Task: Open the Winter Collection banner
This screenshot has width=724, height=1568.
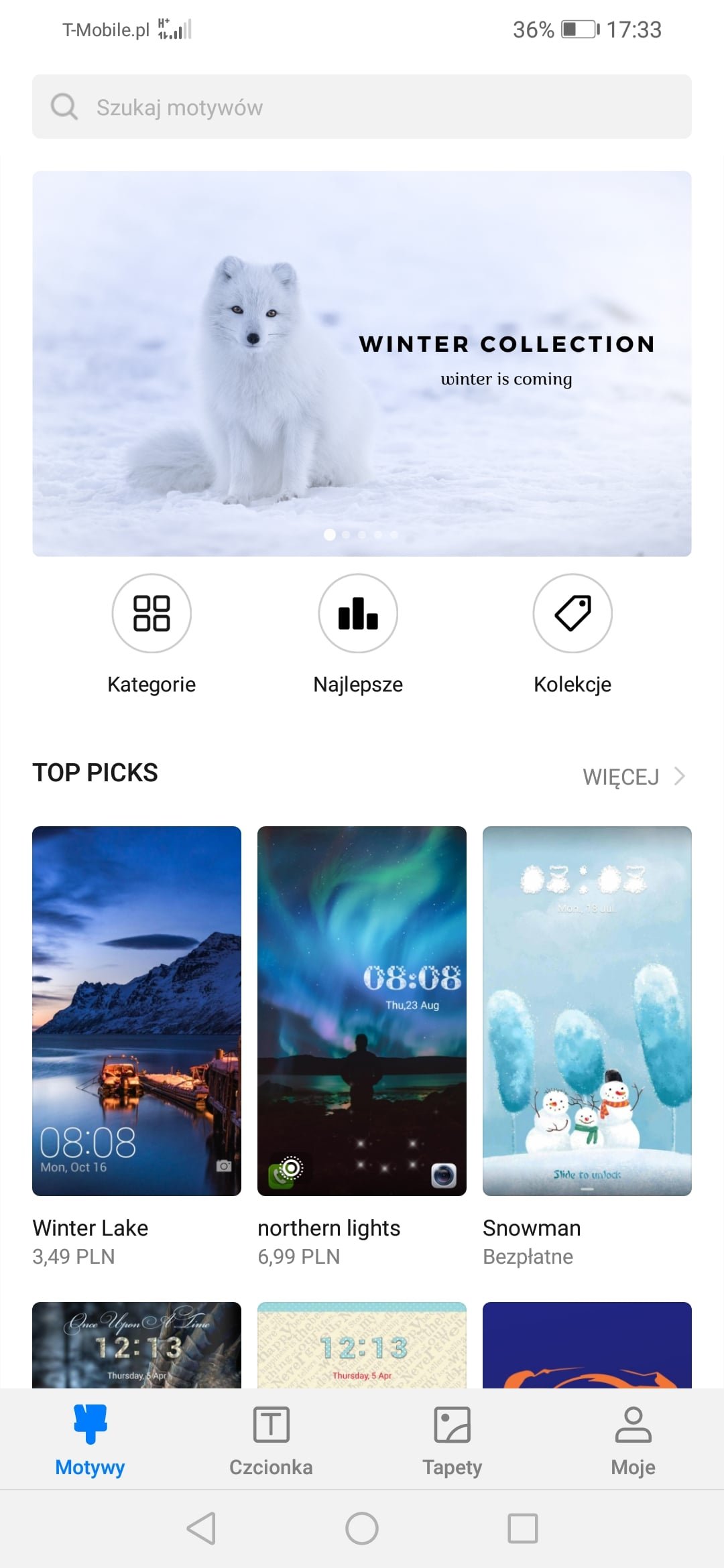Action: pyautogui.click(x=362, y=363)
